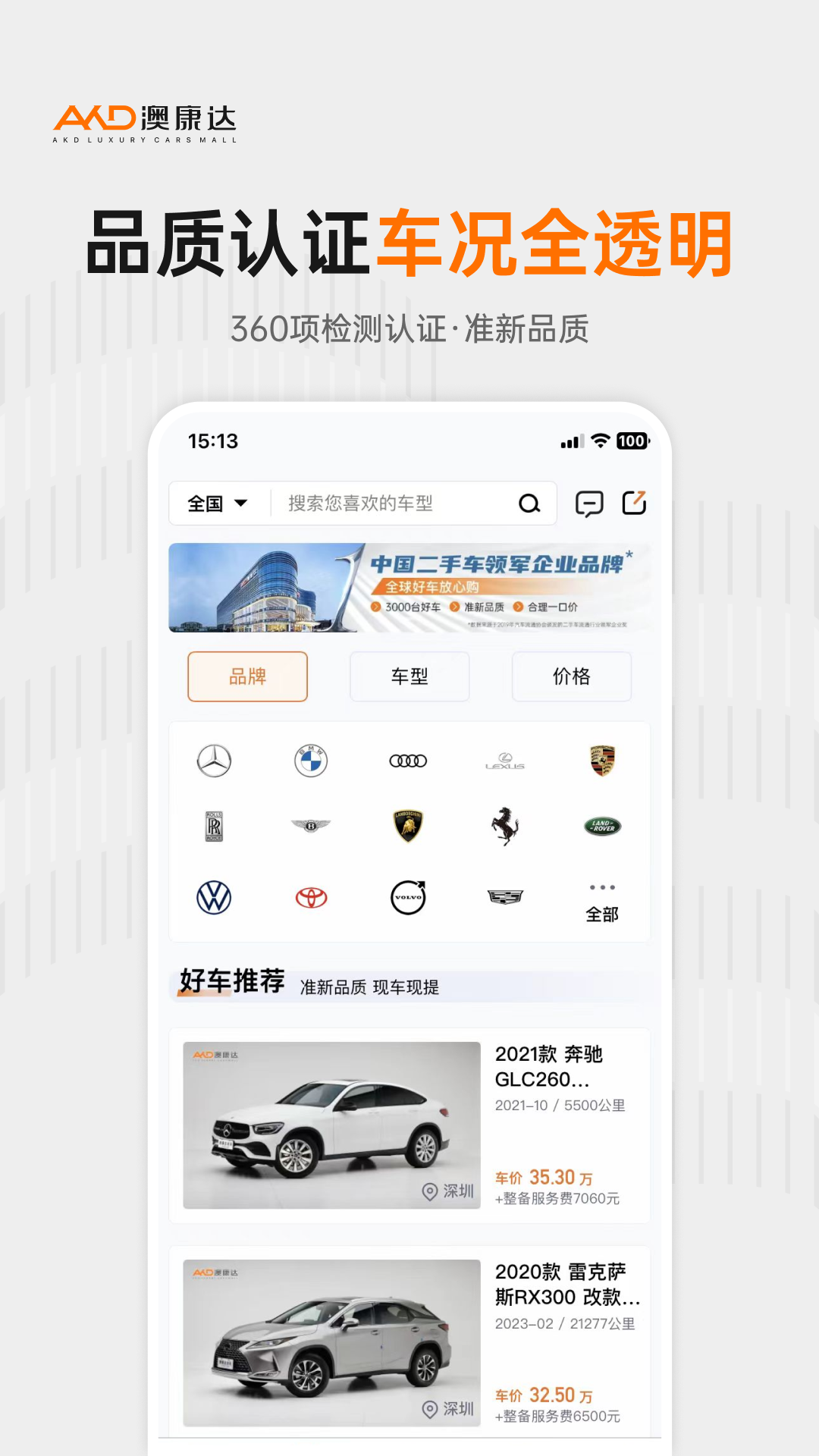Image resolution: width=819 pixels, height=1456 pixels.
Task: Switch to the 价格 filter tab
Action: pyautogui.click(x=572, y=677)
